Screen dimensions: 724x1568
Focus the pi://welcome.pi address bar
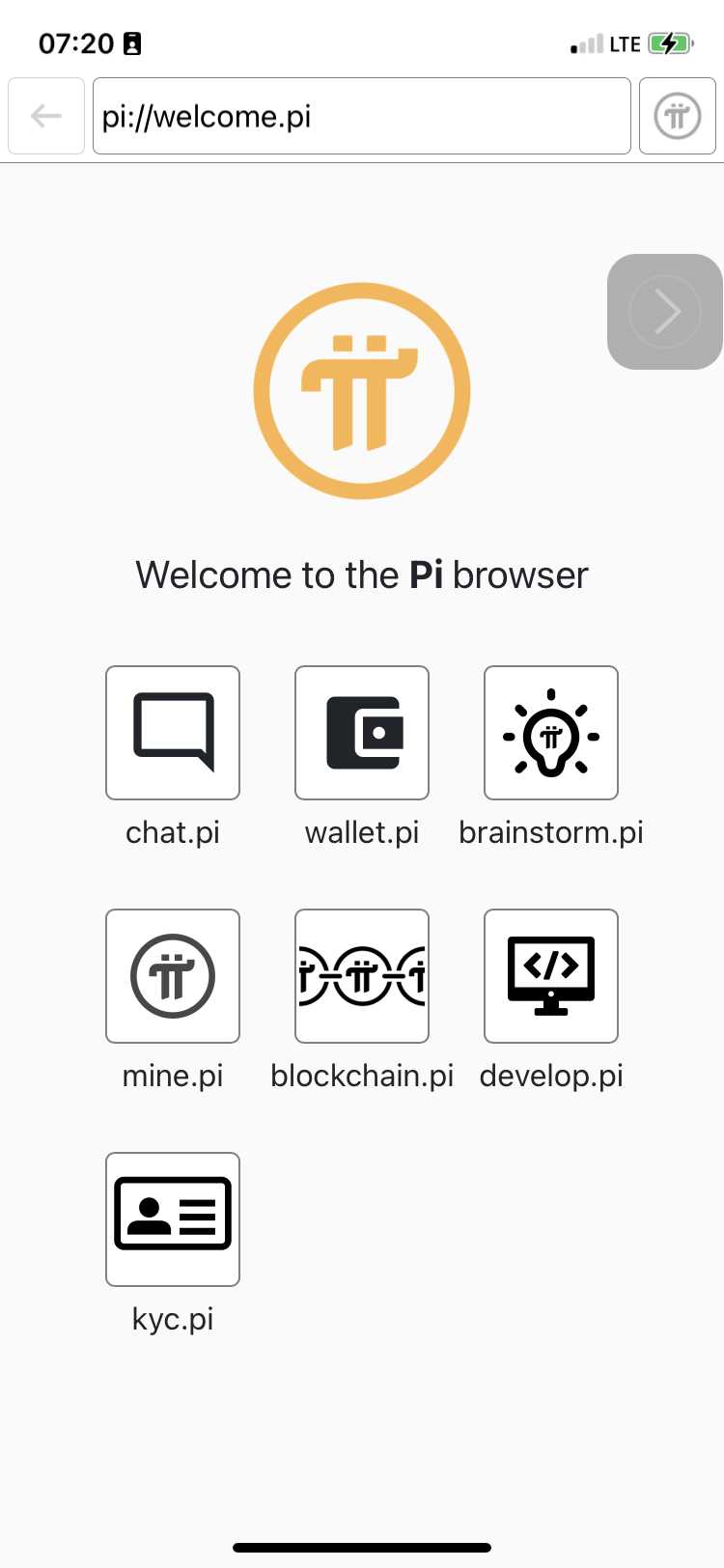pos(361,116)
